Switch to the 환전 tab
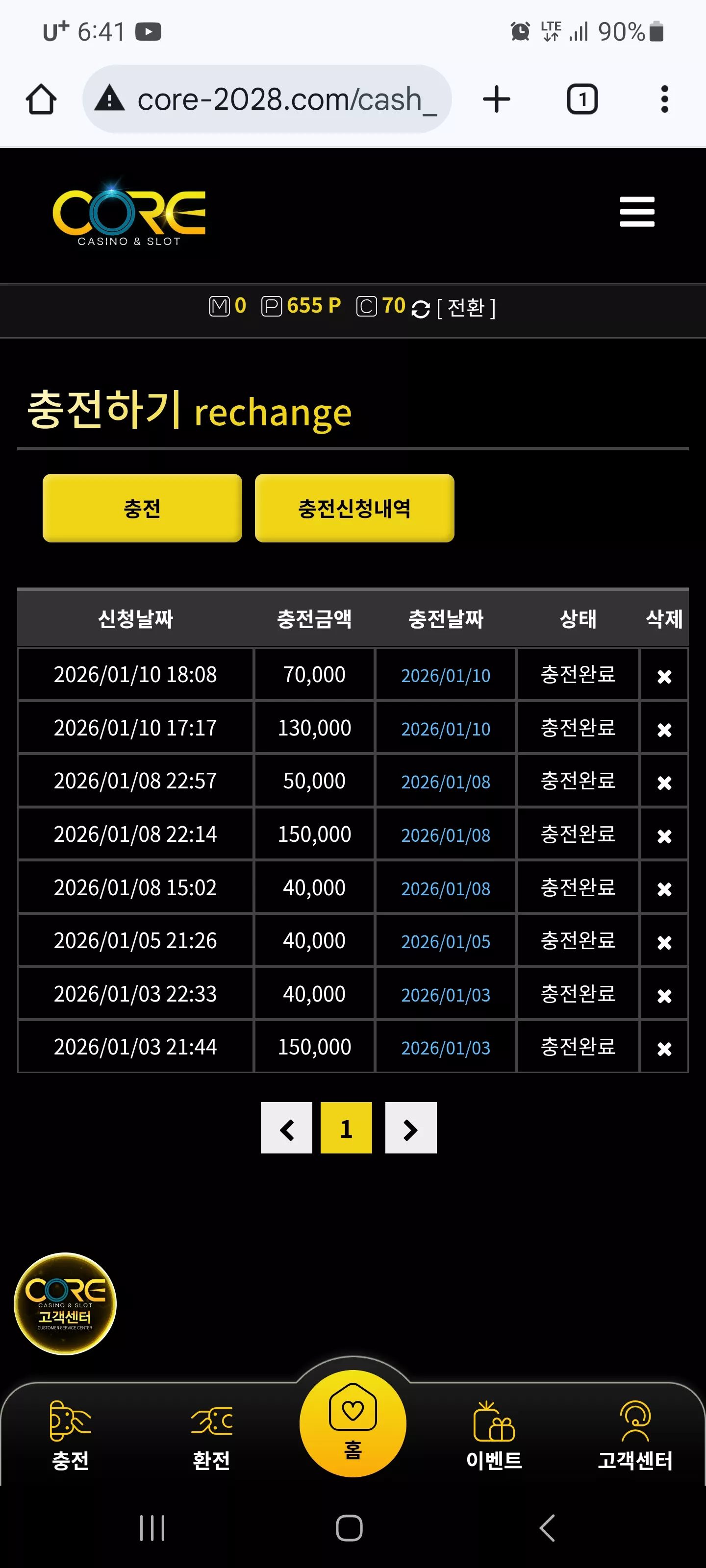The image size is (706, 1568). tap(211, 1436)
